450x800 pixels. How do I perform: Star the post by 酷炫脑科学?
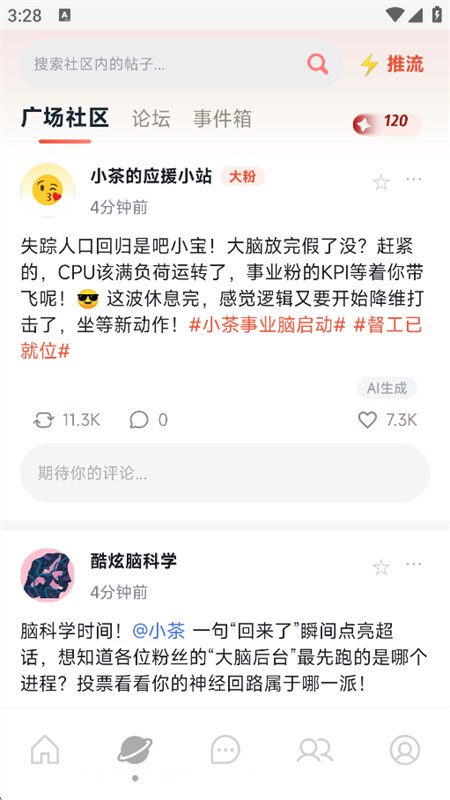click(381, 567)
